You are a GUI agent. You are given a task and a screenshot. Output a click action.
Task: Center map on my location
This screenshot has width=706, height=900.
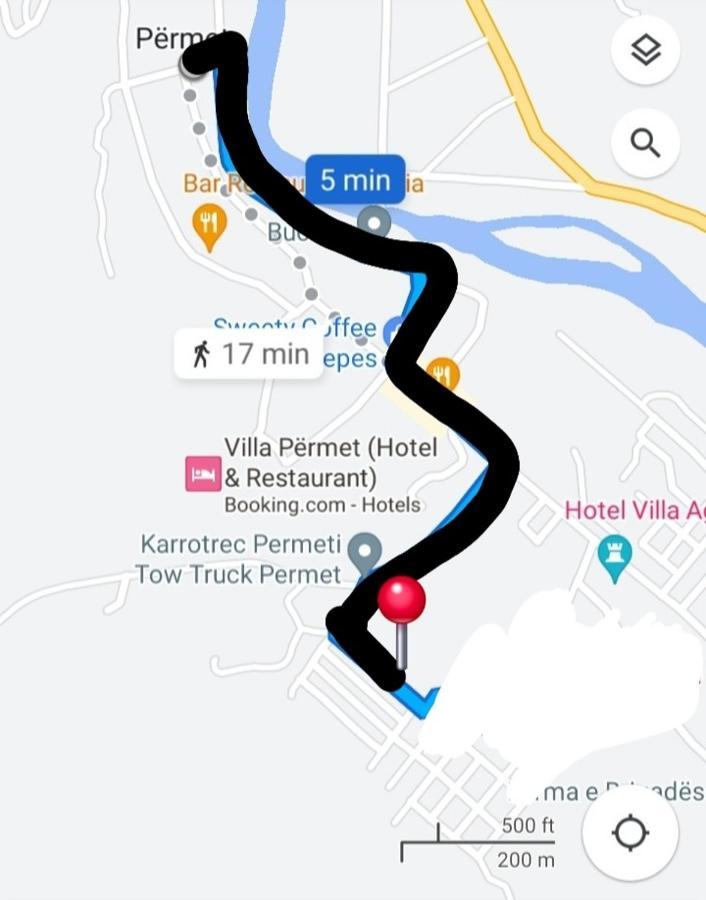[630, 832]
